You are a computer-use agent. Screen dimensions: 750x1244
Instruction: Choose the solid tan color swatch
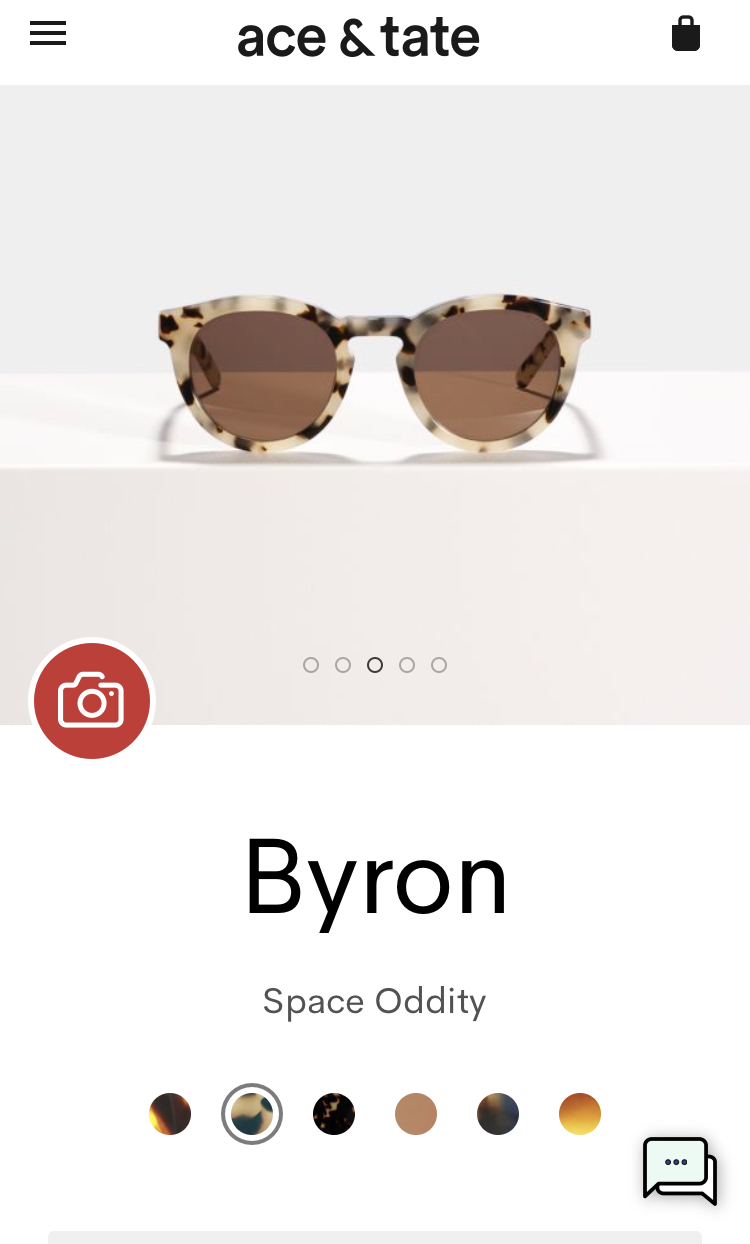416,1114
